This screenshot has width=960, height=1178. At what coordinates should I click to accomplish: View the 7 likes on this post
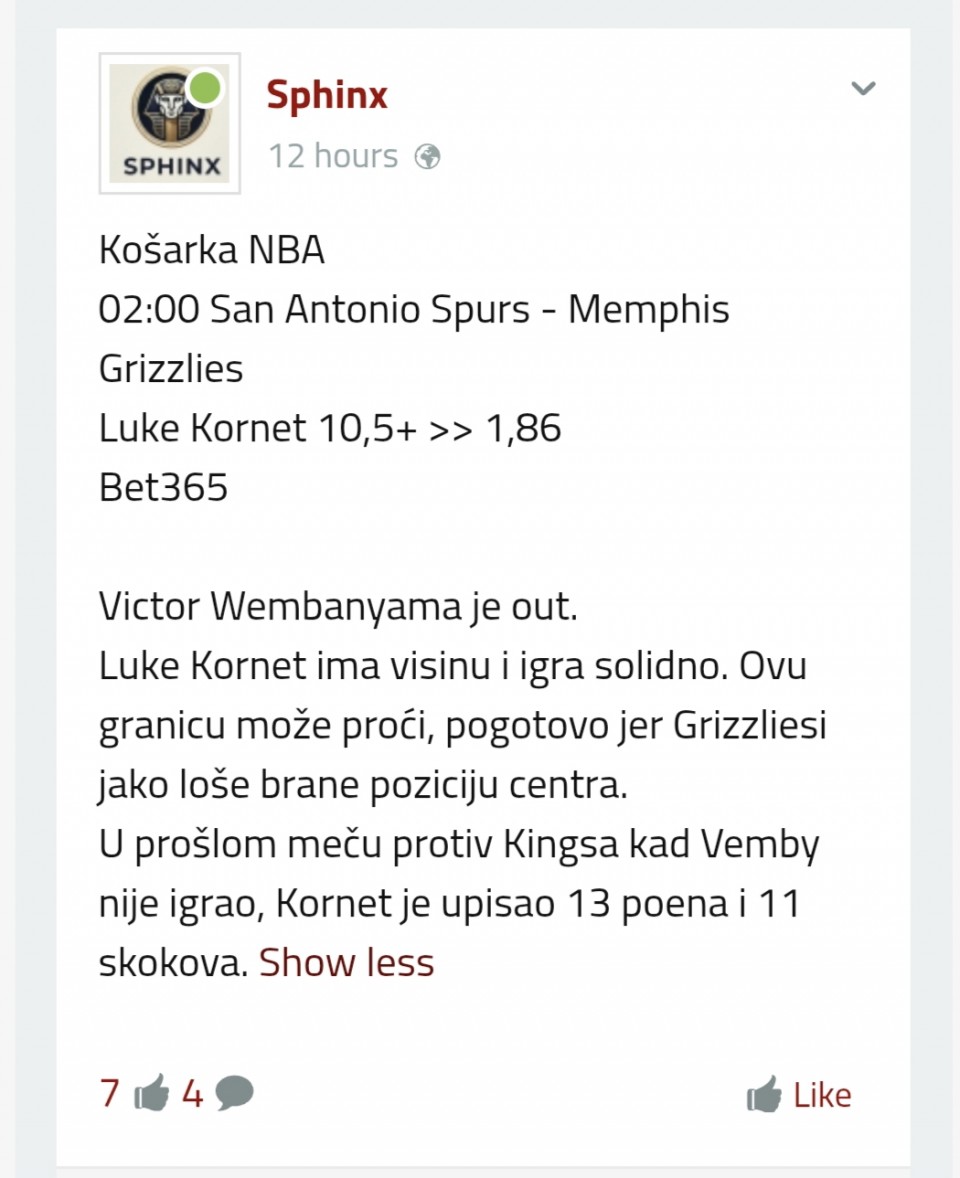(x=133, y=1094)
